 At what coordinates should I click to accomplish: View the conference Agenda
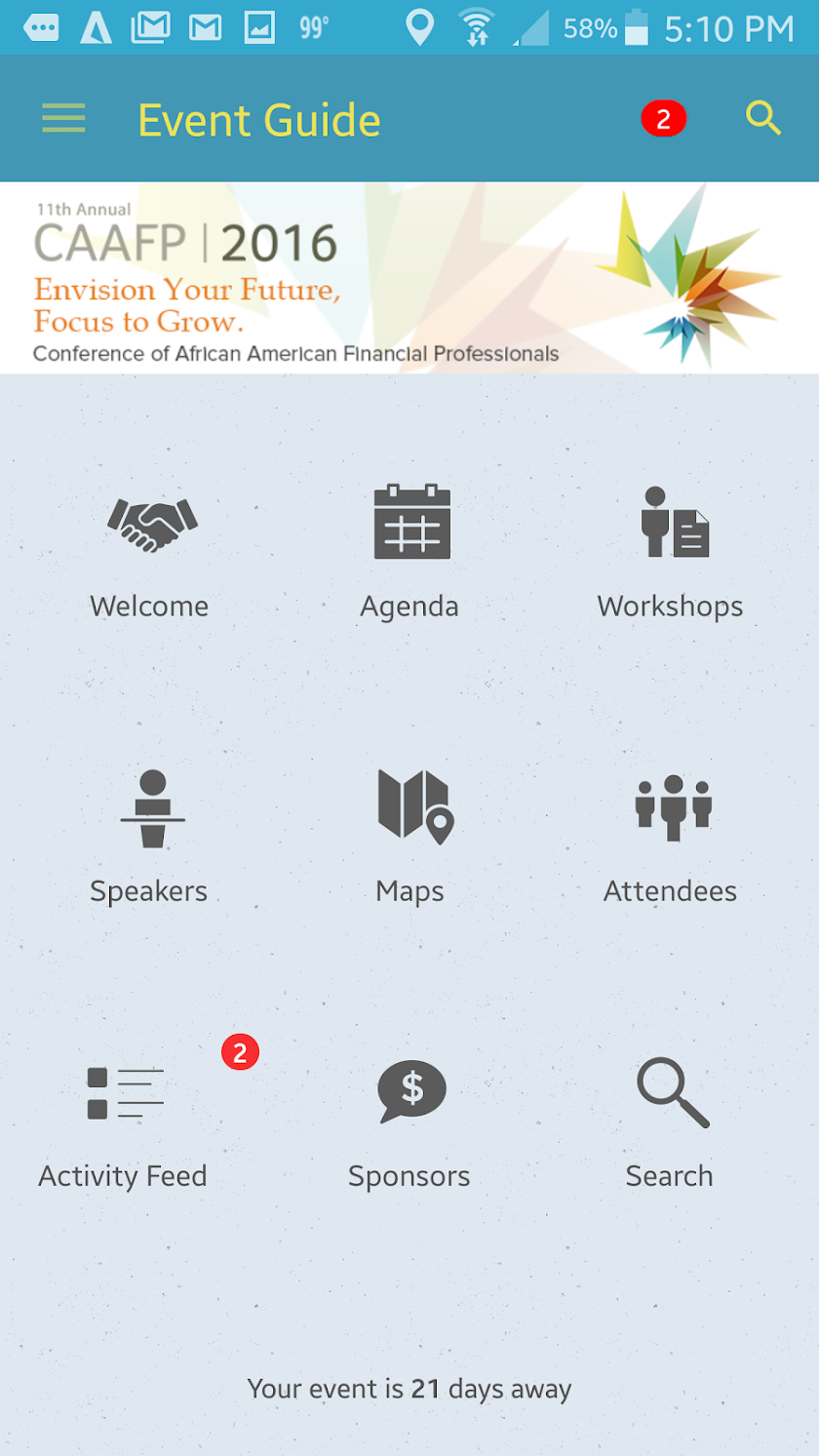coord(409,552)
